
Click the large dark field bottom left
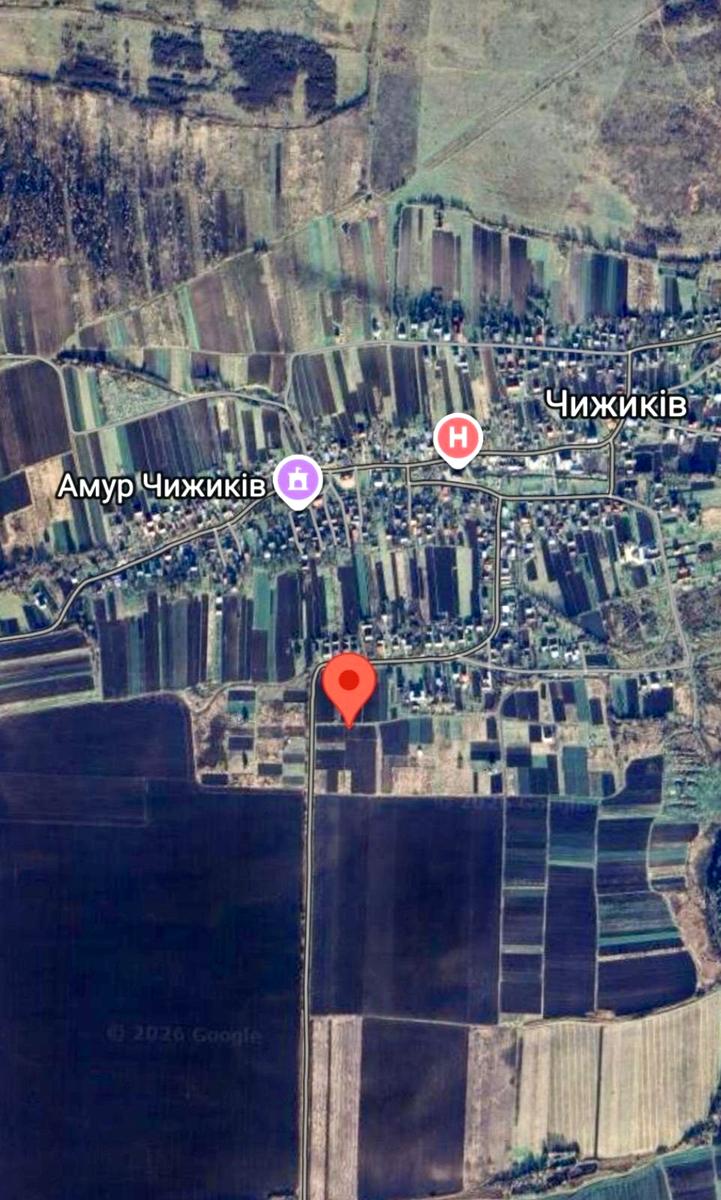click(130, 900)
